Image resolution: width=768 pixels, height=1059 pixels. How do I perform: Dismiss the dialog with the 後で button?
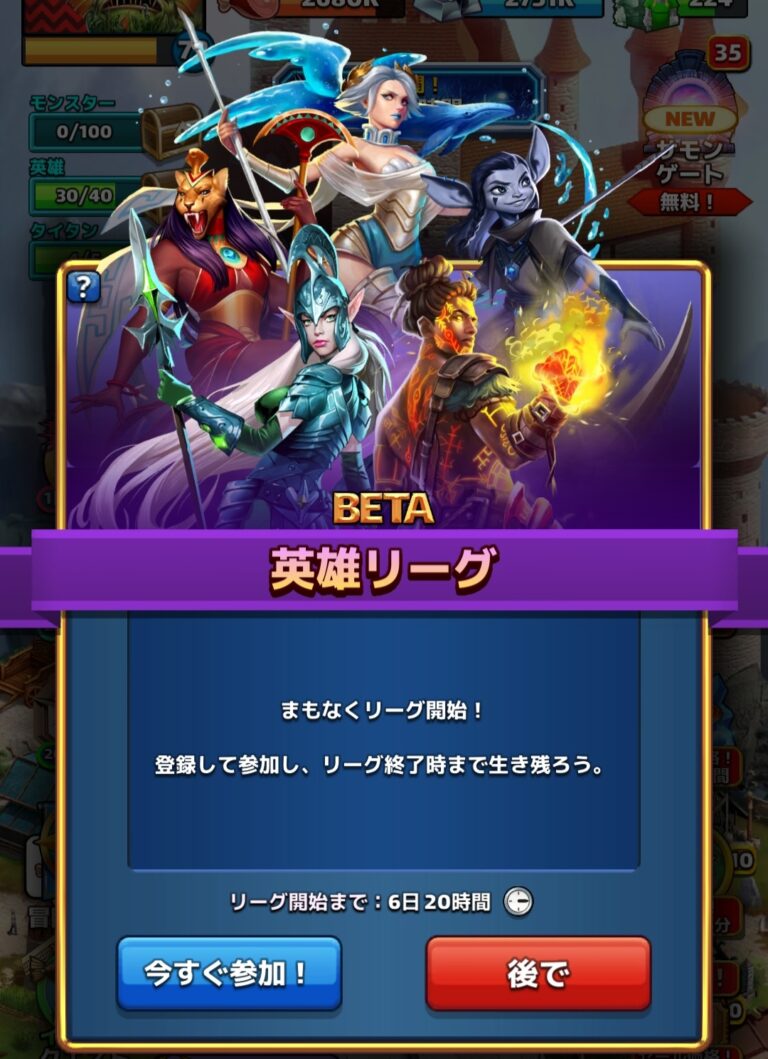pyautogui.click(x=538, y=973)
